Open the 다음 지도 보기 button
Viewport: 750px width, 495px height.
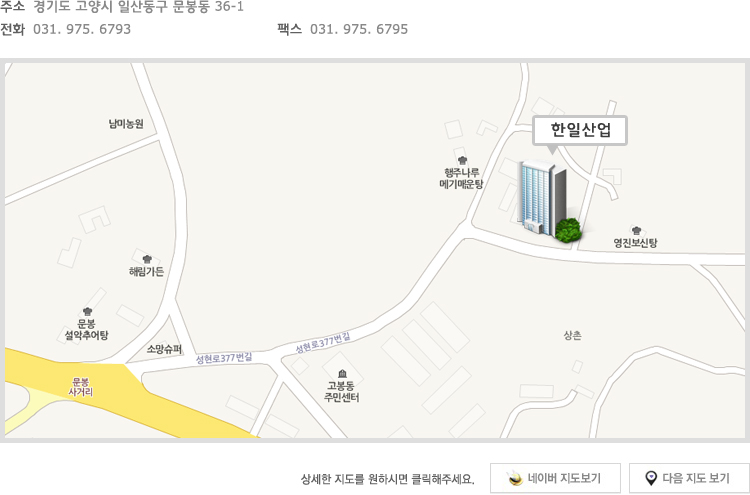coord(688,478)
